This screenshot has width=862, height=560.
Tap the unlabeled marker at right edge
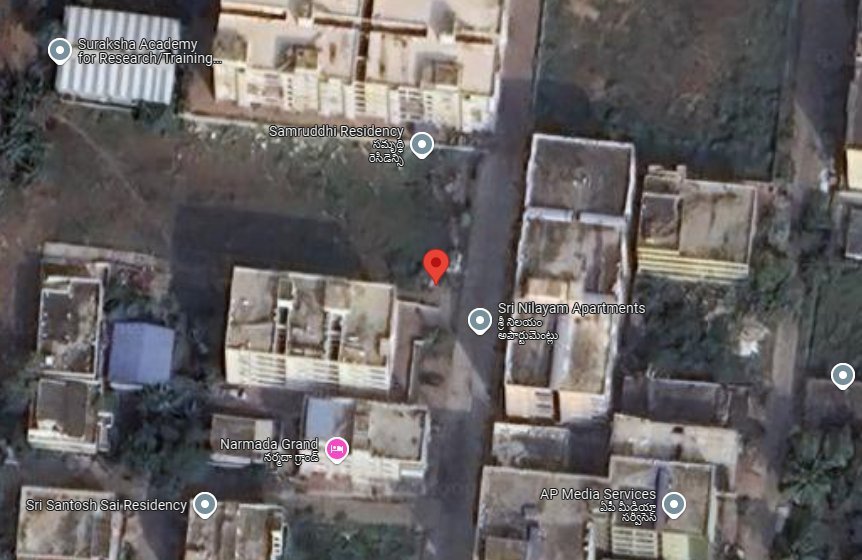843,376
